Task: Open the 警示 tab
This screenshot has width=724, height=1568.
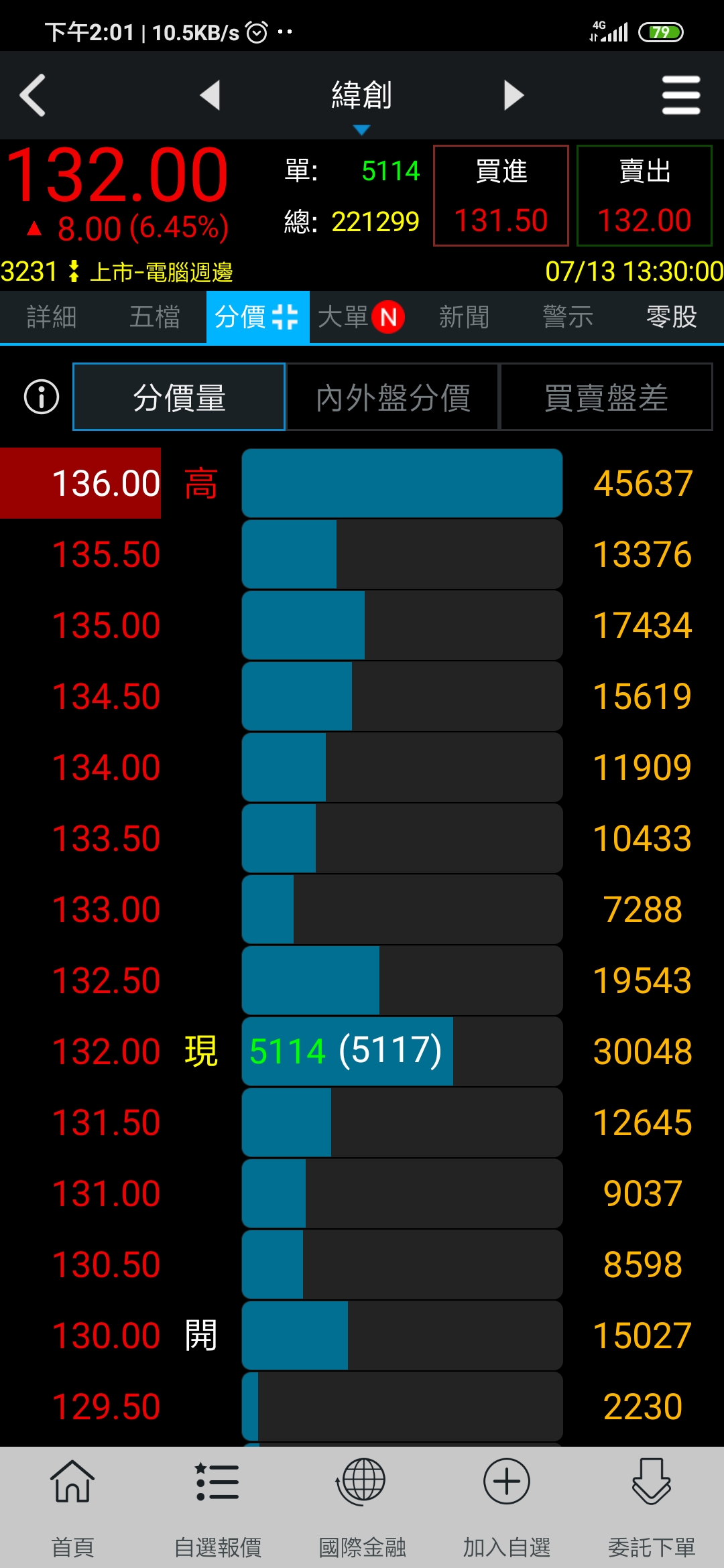Action: [x=568, y=317]
